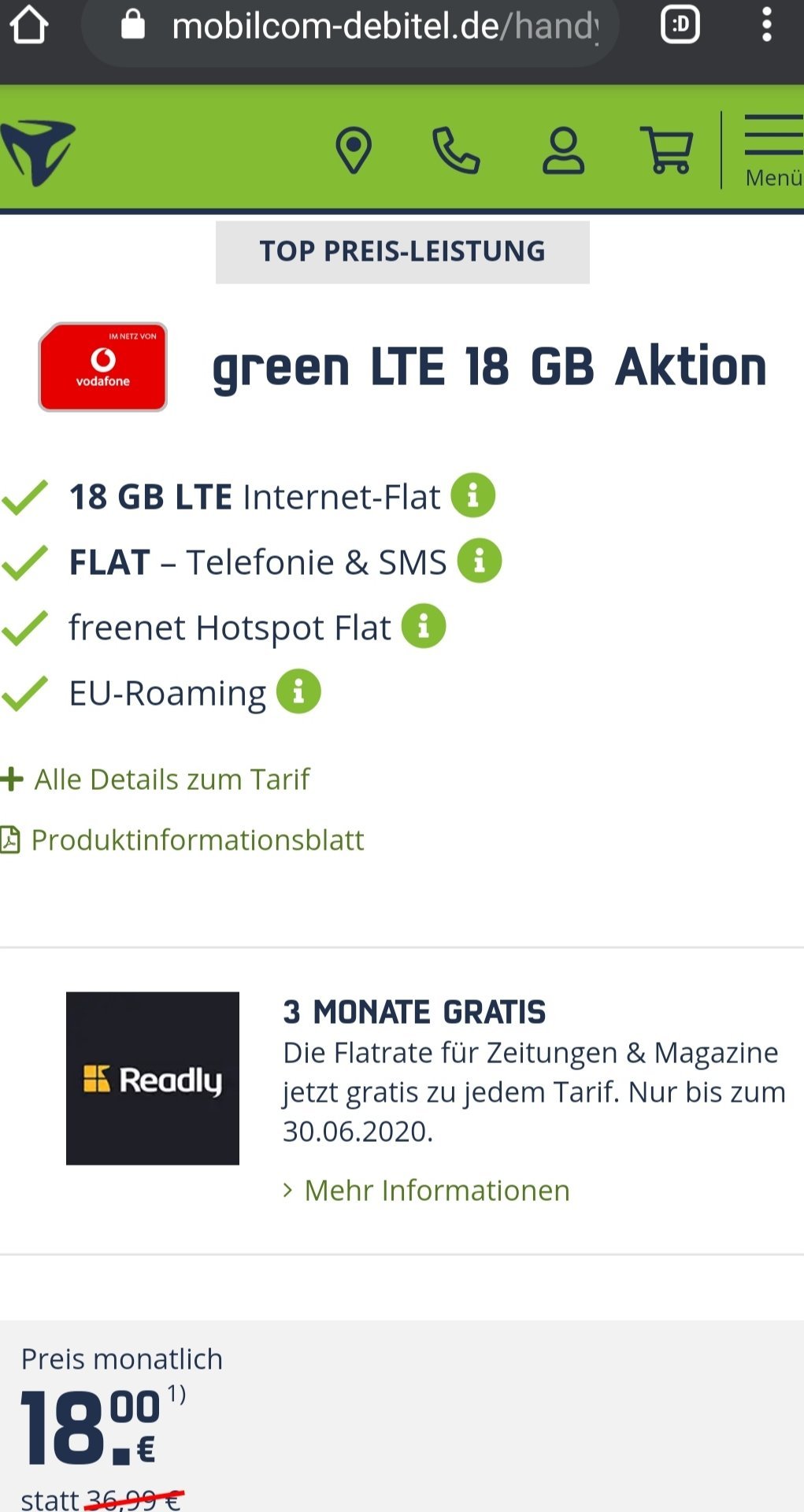Expand Alle Details zum Tarif
This screenshot has width=804, height=1512.
point(156,779)
